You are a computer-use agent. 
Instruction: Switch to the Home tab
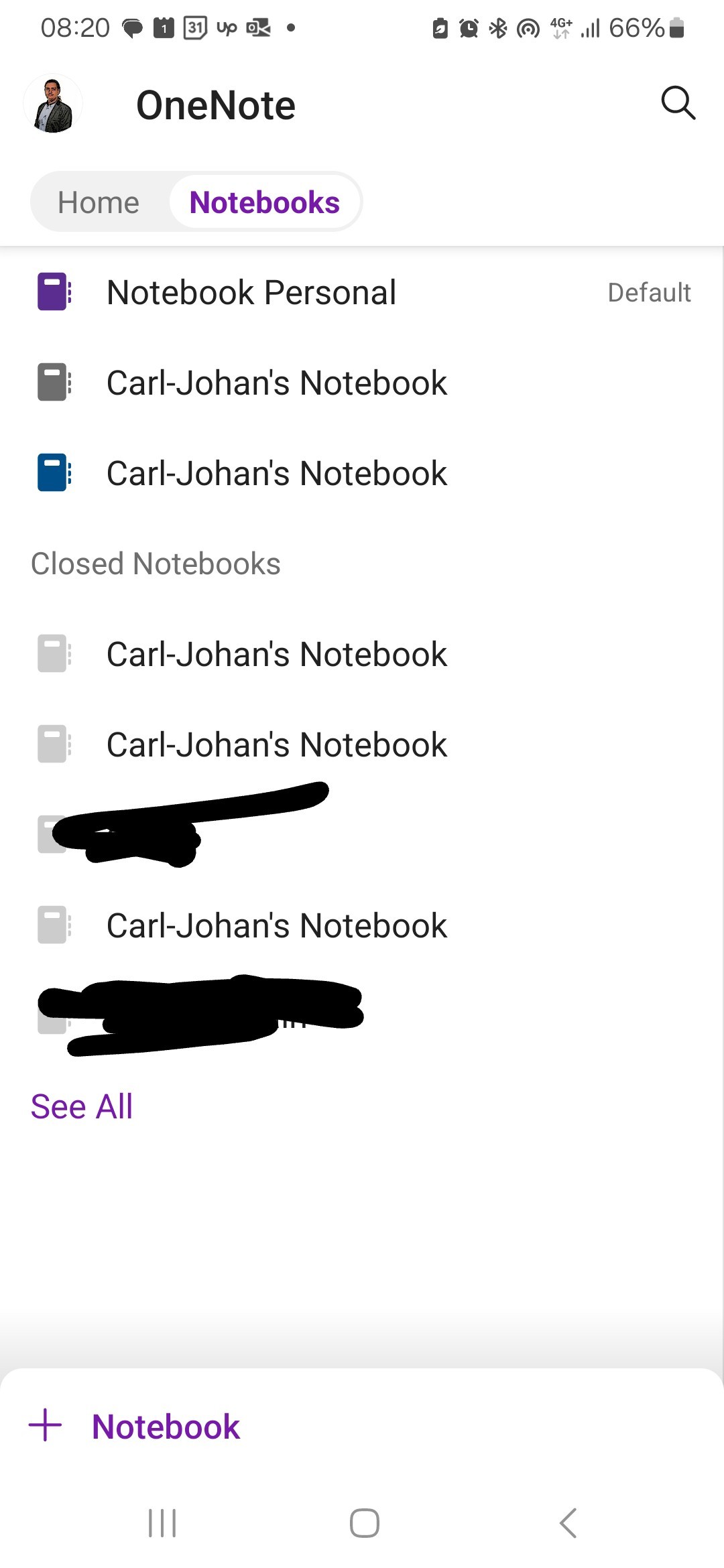(99, 202)
